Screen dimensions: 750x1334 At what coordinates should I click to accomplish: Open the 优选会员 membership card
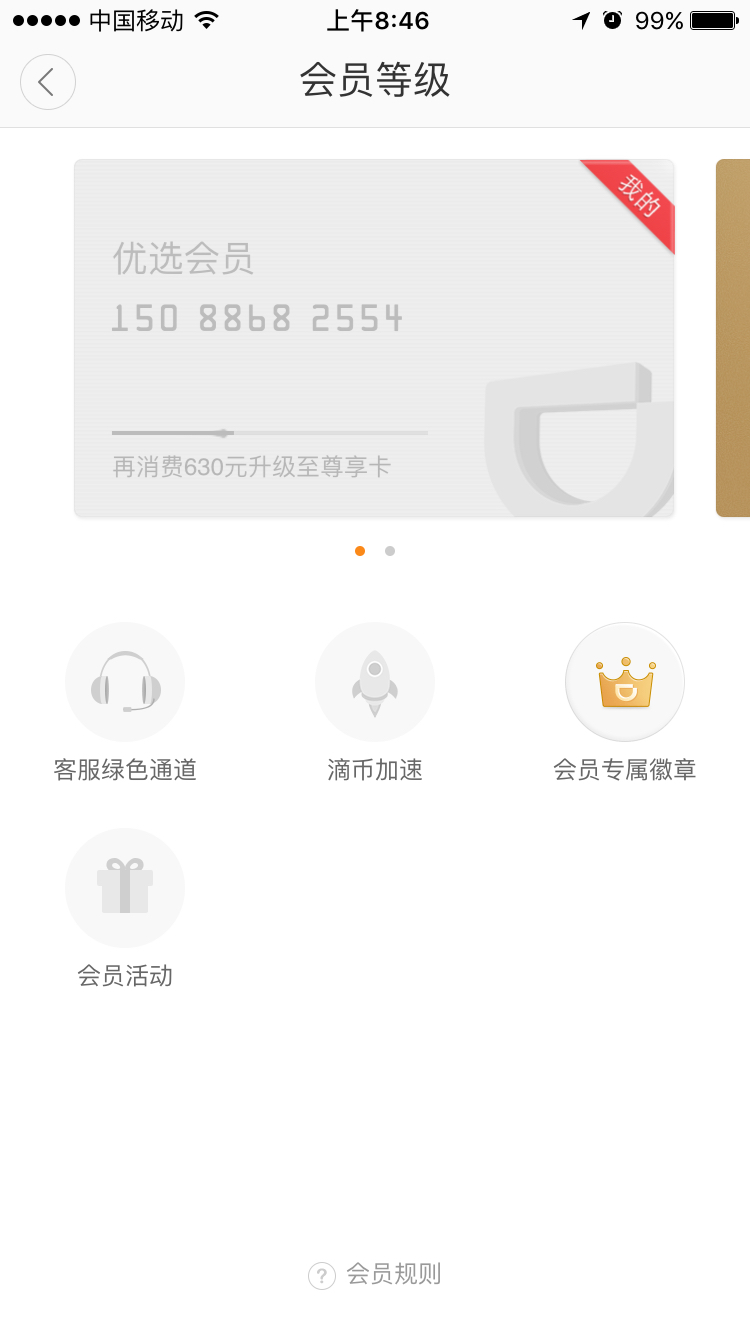coord(374,338)
